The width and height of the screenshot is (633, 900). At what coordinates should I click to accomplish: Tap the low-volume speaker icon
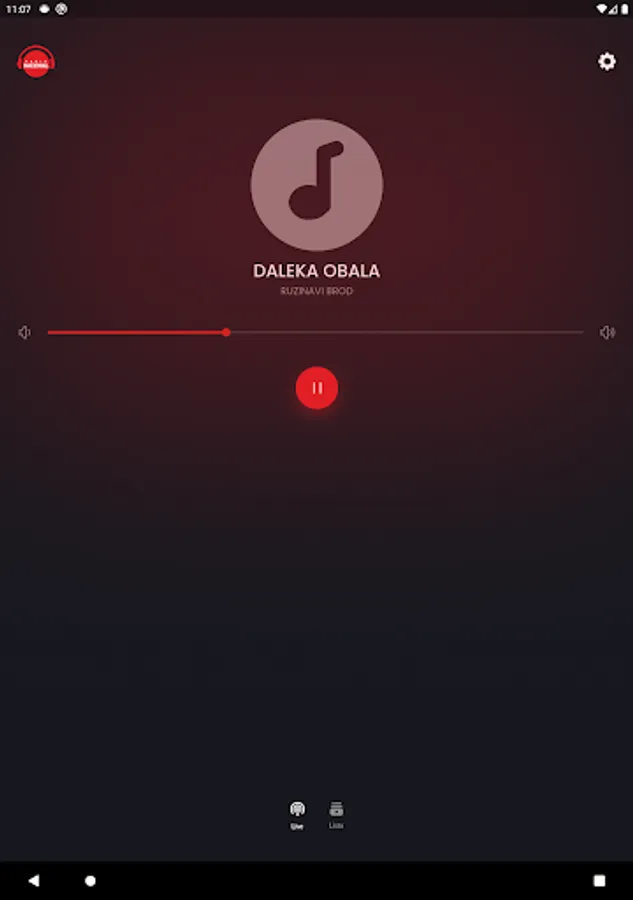tap(24, 332)
